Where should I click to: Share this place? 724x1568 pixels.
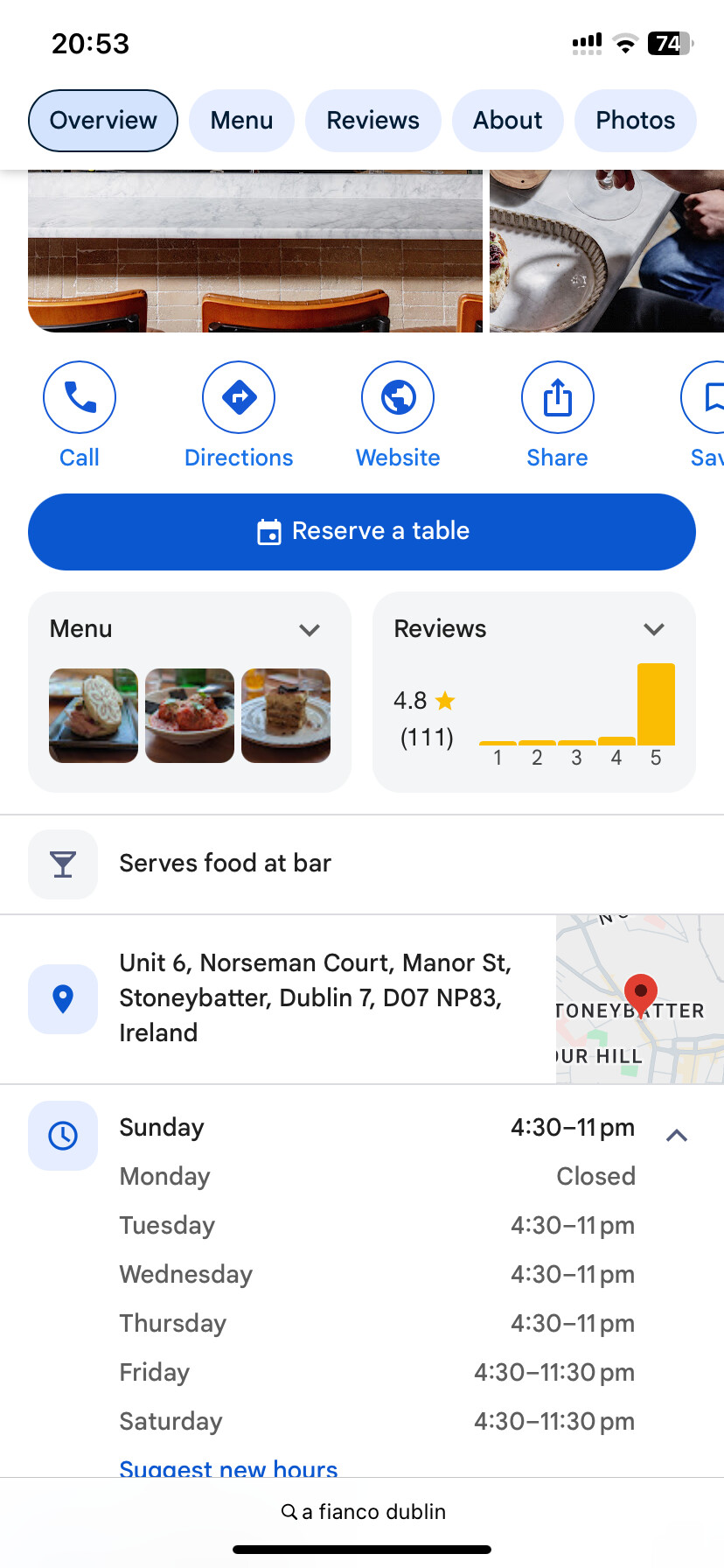pos(557,415)
